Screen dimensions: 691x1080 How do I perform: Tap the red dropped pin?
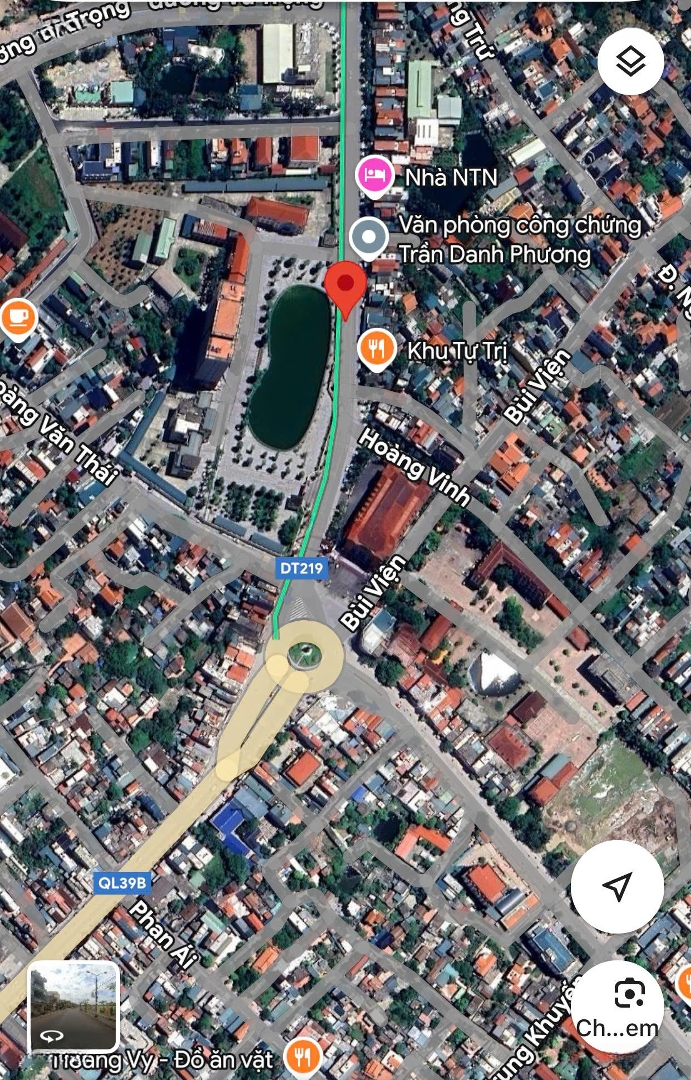tap(346, 285)
